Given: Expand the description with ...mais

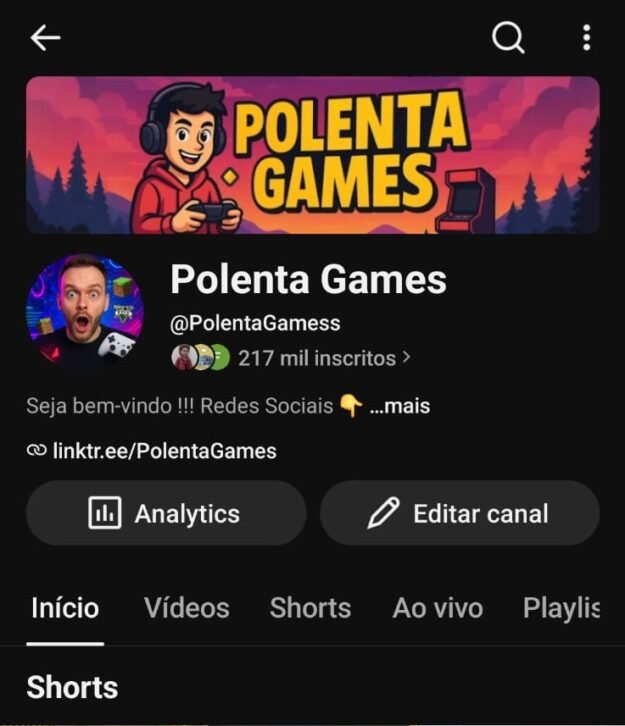Looking at the screenshot, I should tap(400, 406).
